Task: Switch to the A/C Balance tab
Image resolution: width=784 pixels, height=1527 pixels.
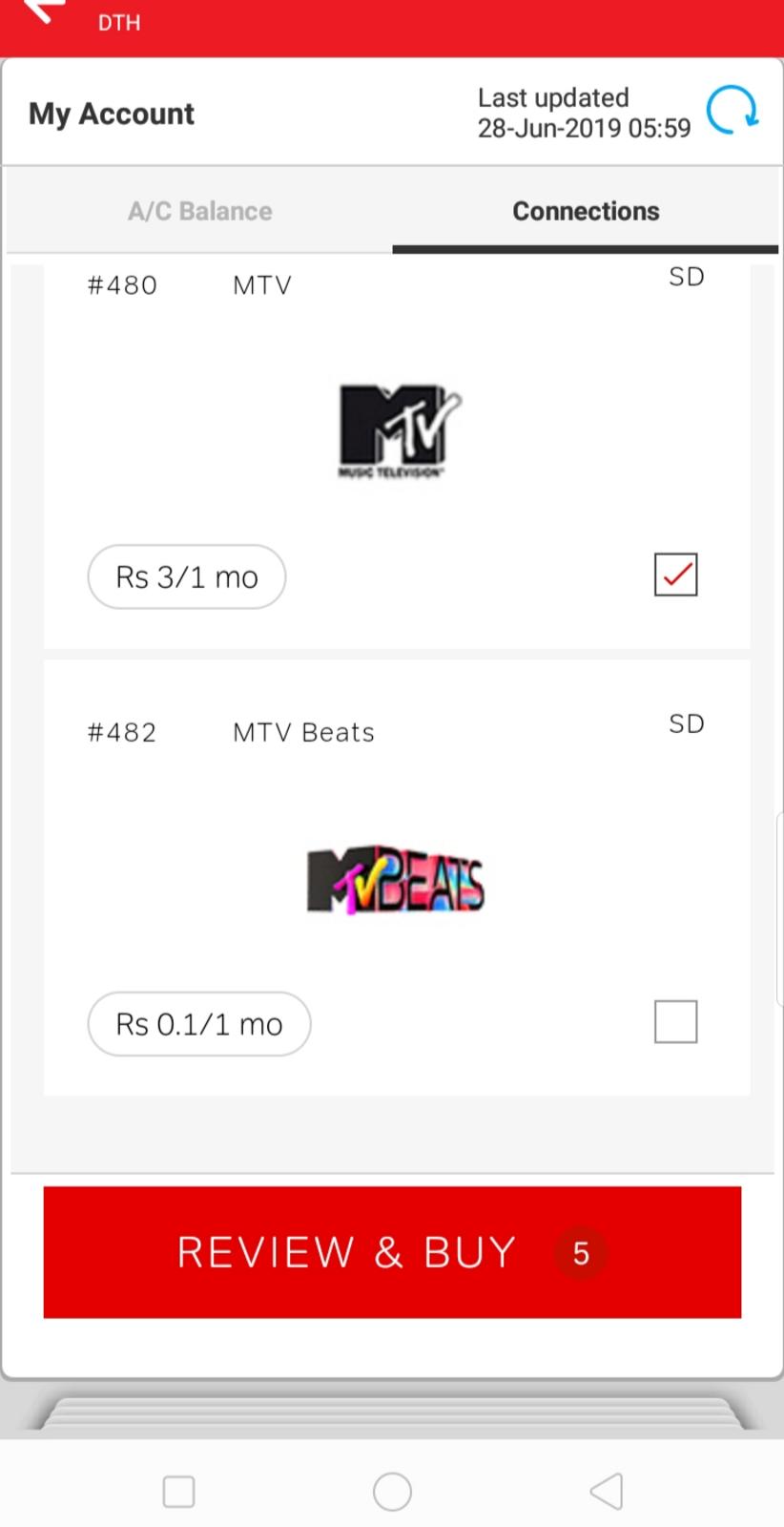Action: [200, 211]
